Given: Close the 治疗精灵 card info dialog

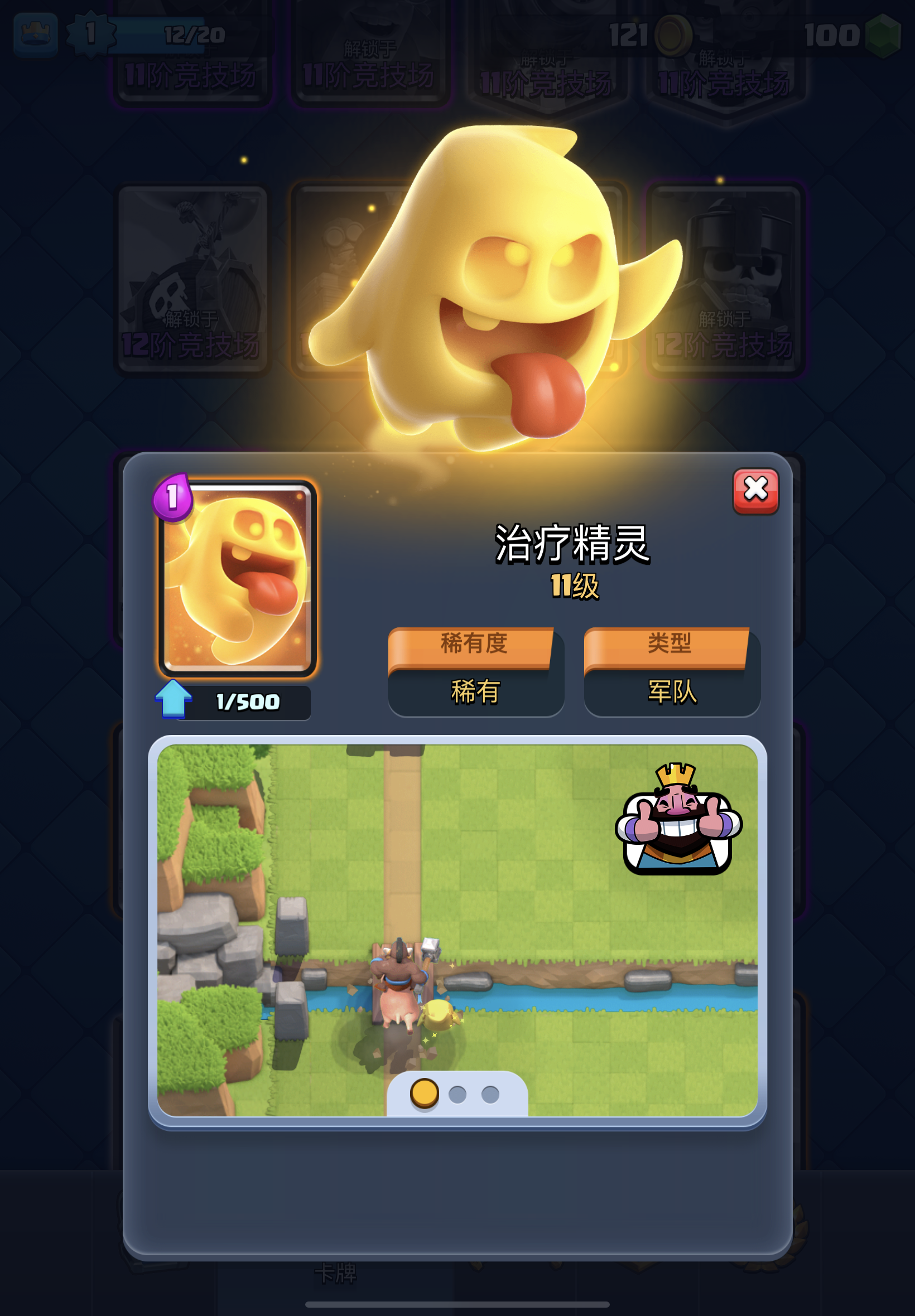Looking at the screenshot, I should (755, 491).
